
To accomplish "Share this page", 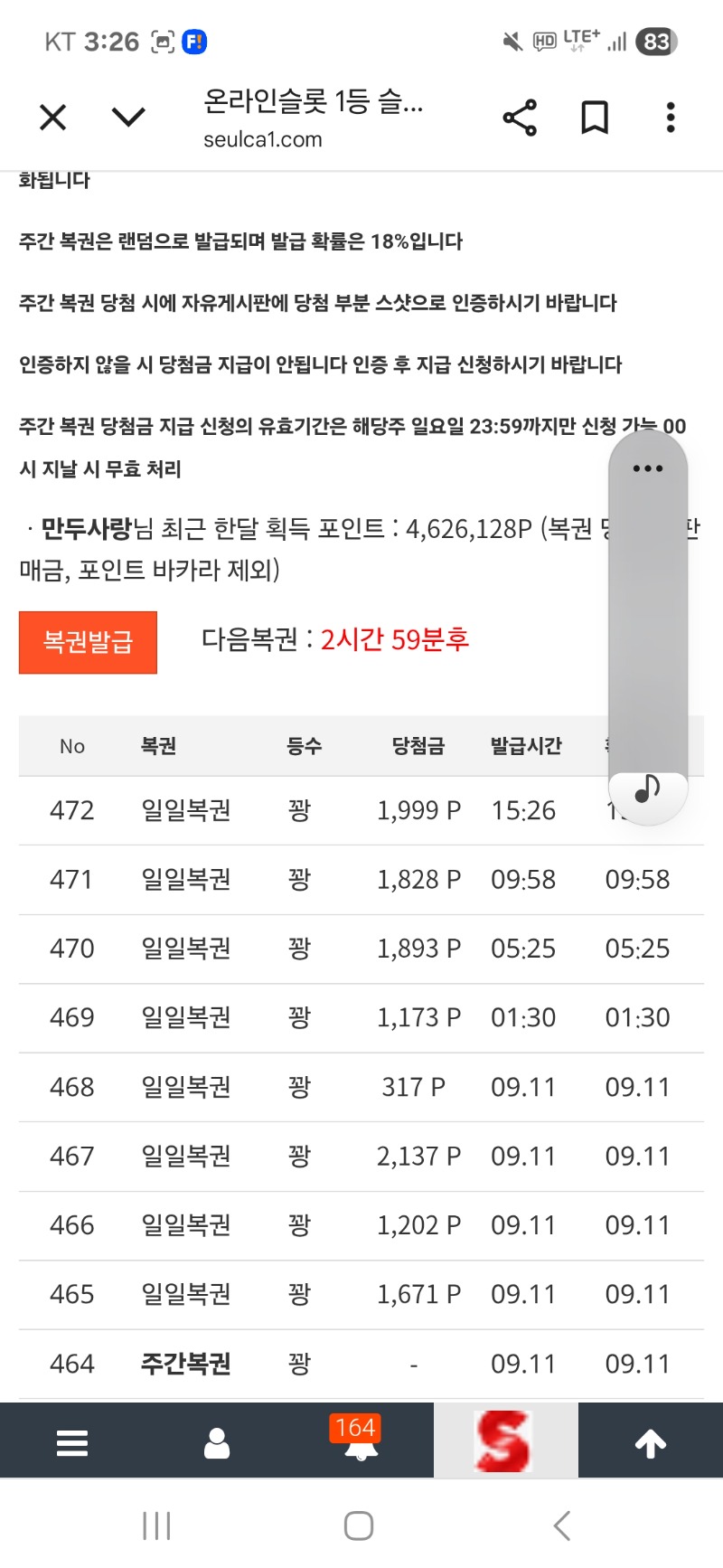I will coord(520,118).
